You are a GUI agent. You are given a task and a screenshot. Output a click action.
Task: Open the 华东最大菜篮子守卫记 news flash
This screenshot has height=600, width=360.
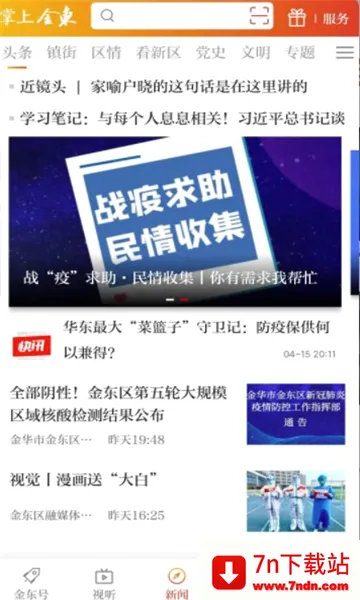tap(174, 340)
